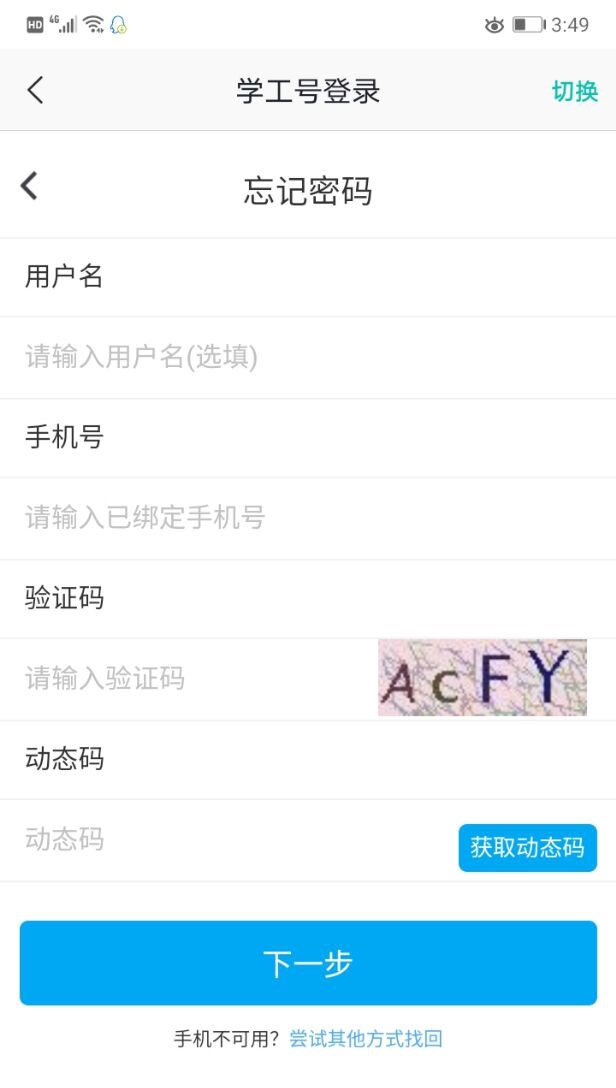
Task: Go back from the 忘记密码 page
Action: point(29,186)
